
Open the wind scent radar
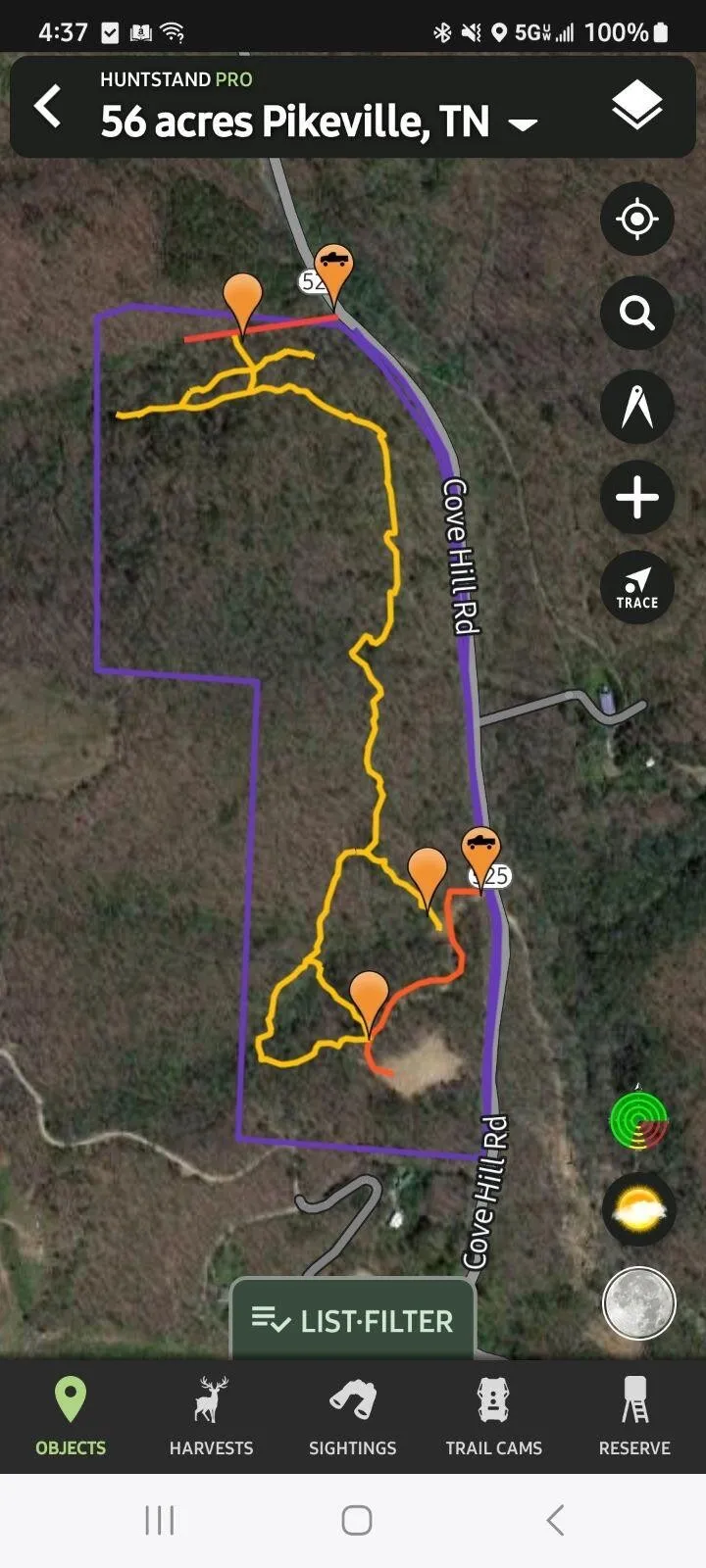tap(638, 1119)
